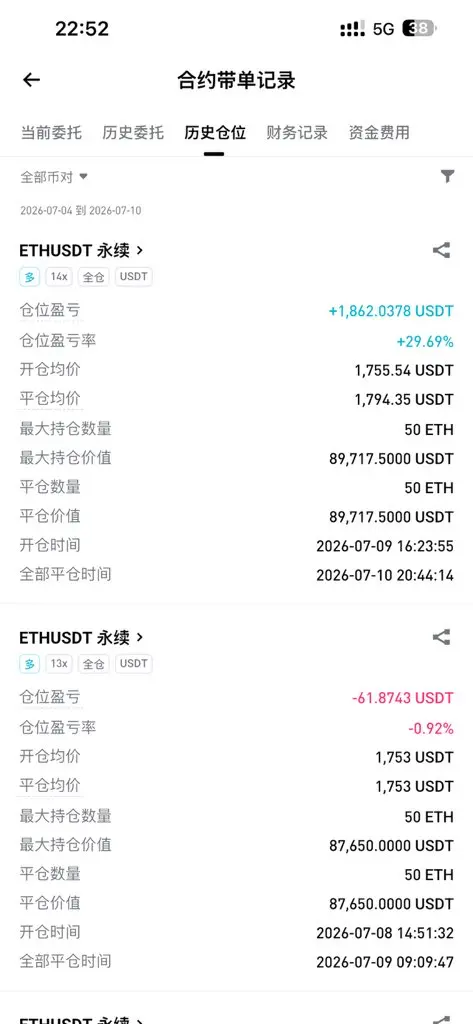Open the 财务记录 tab

(x=297, y=133)
